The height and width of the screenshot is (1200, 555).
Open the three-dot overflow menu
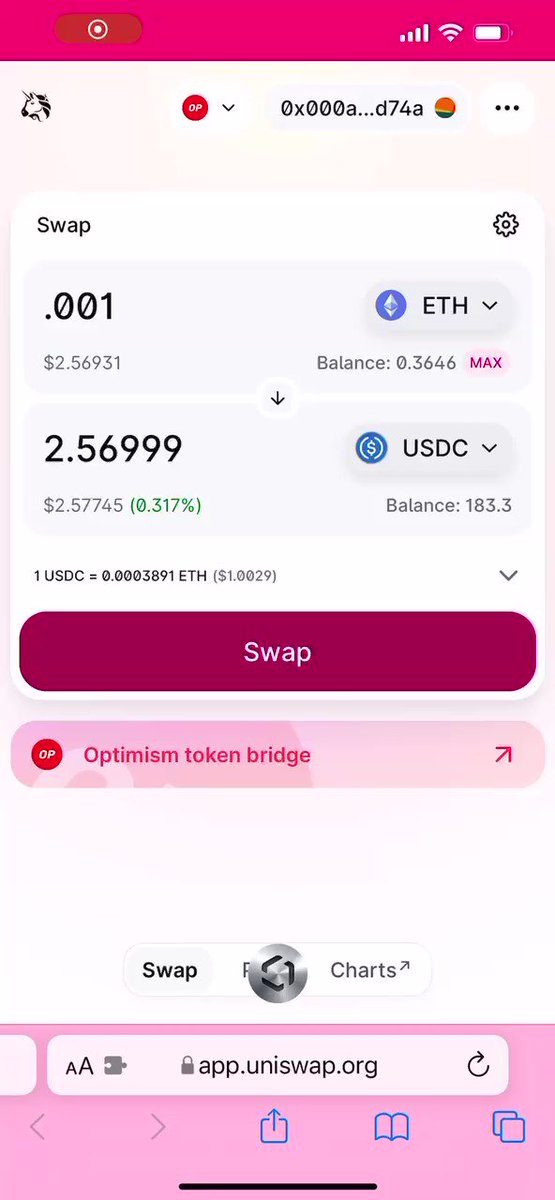(x=507, y=108)
